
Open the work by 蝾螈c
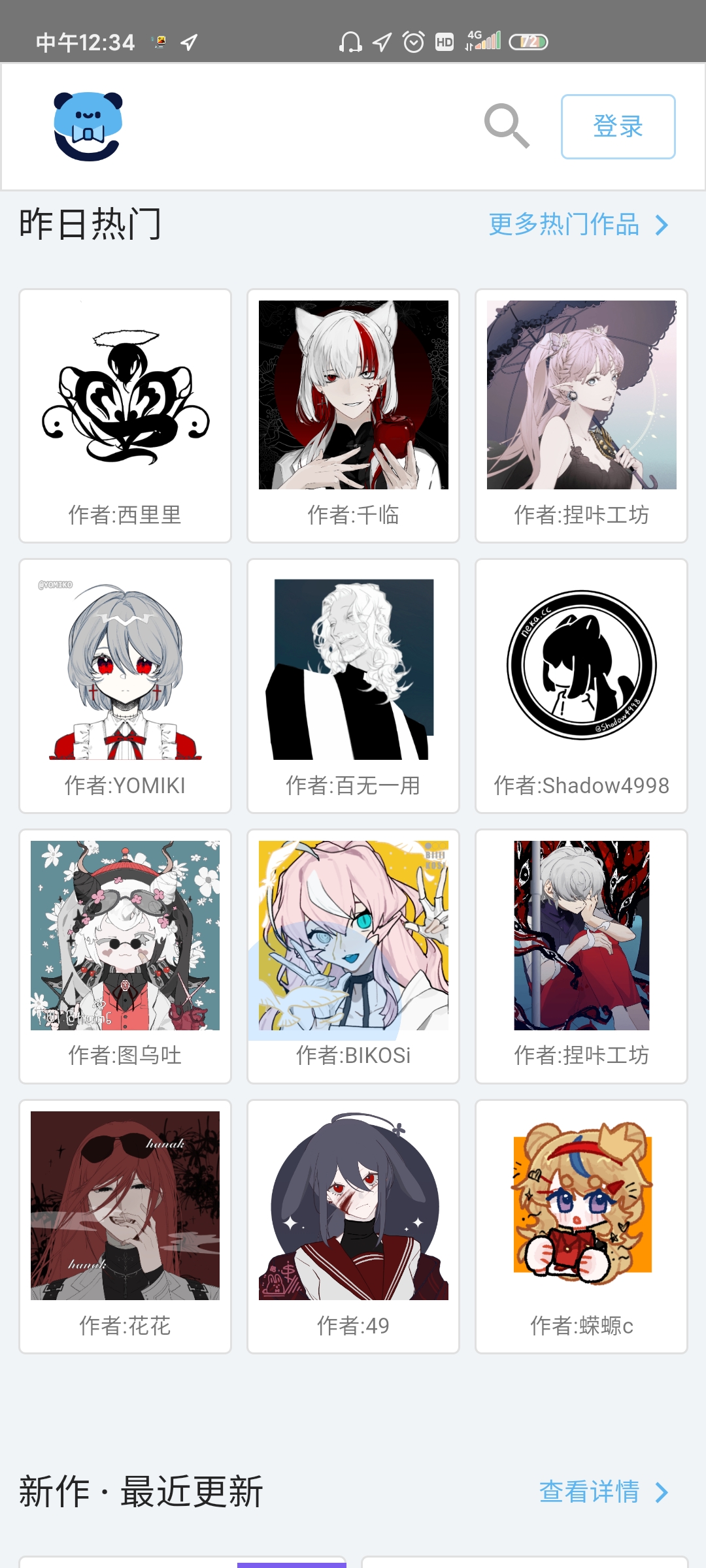581,1226
